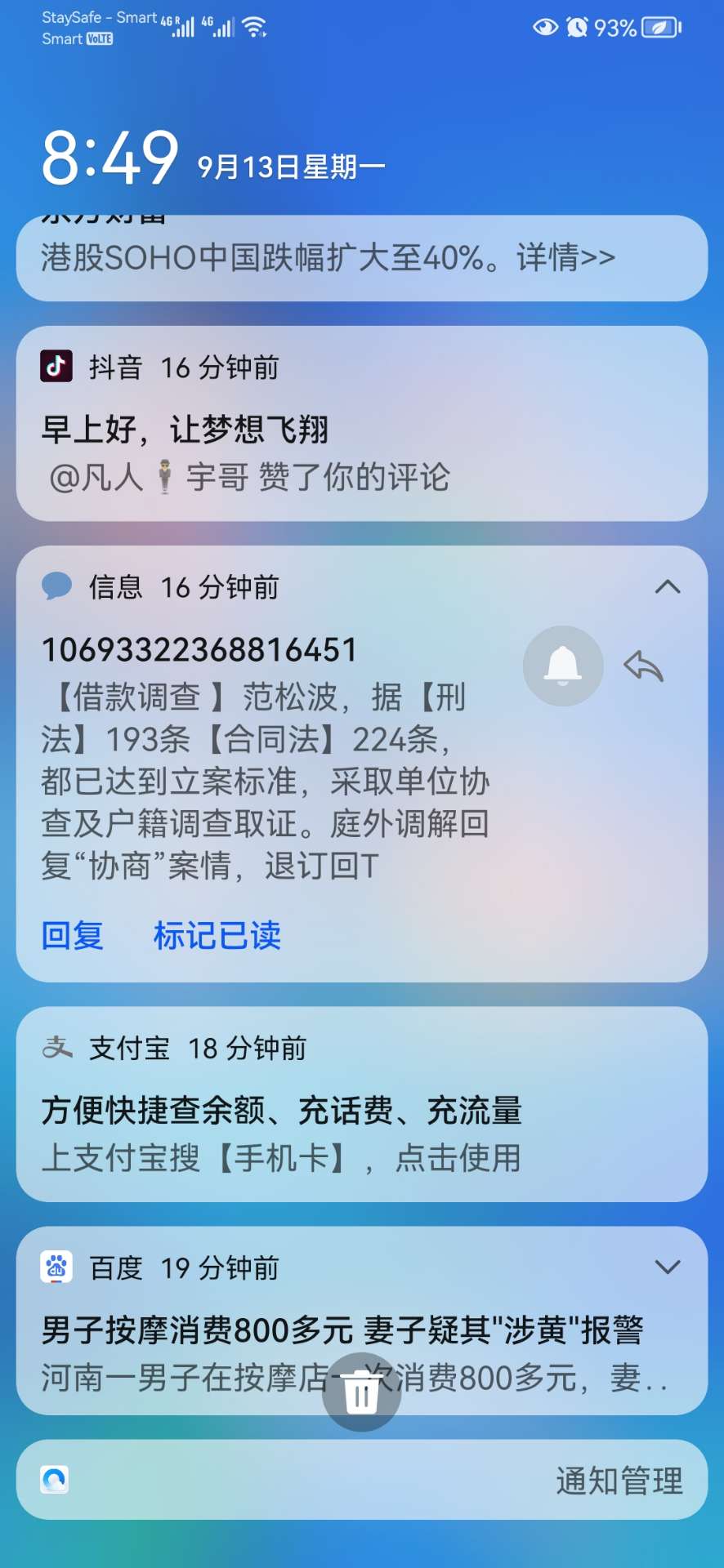Tap the reply arrow on the SMS notification
This screenshot has width=724, height=1568.
644,666
